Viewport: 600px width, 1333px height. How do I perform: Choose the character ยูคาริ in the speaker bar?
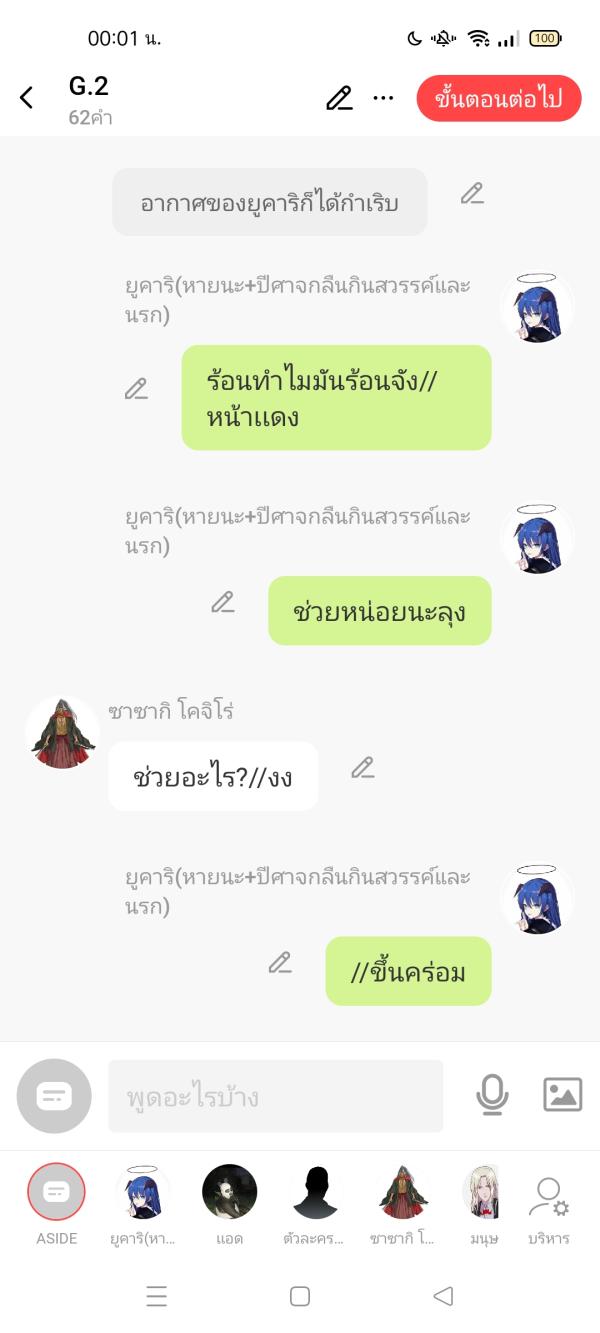(x=143, y=1192)
